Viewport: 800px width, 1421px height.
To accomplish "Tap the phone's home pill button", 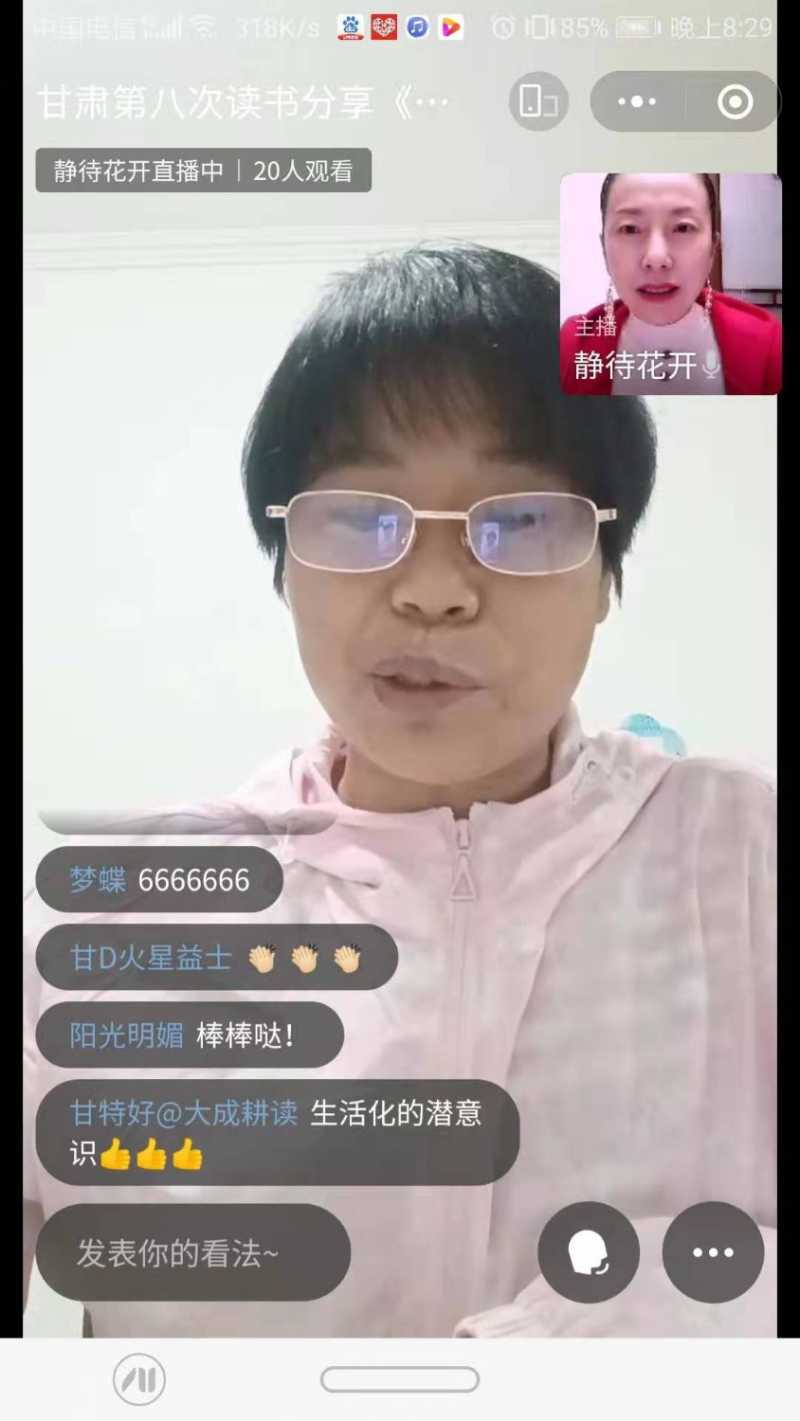I will pos(399,1380).
